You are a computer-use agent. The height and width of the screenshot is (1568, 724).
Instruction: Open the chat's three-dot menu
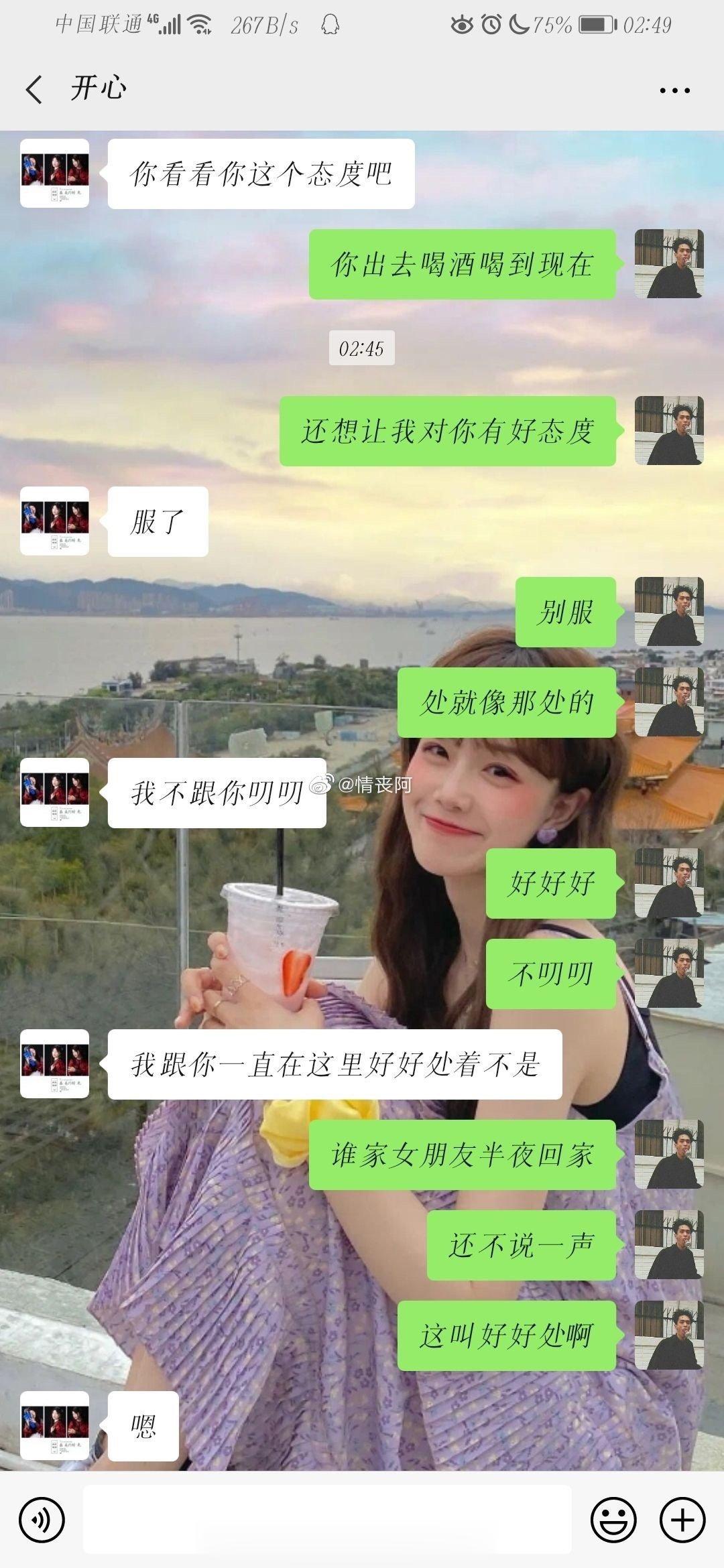tap(674, 90)
